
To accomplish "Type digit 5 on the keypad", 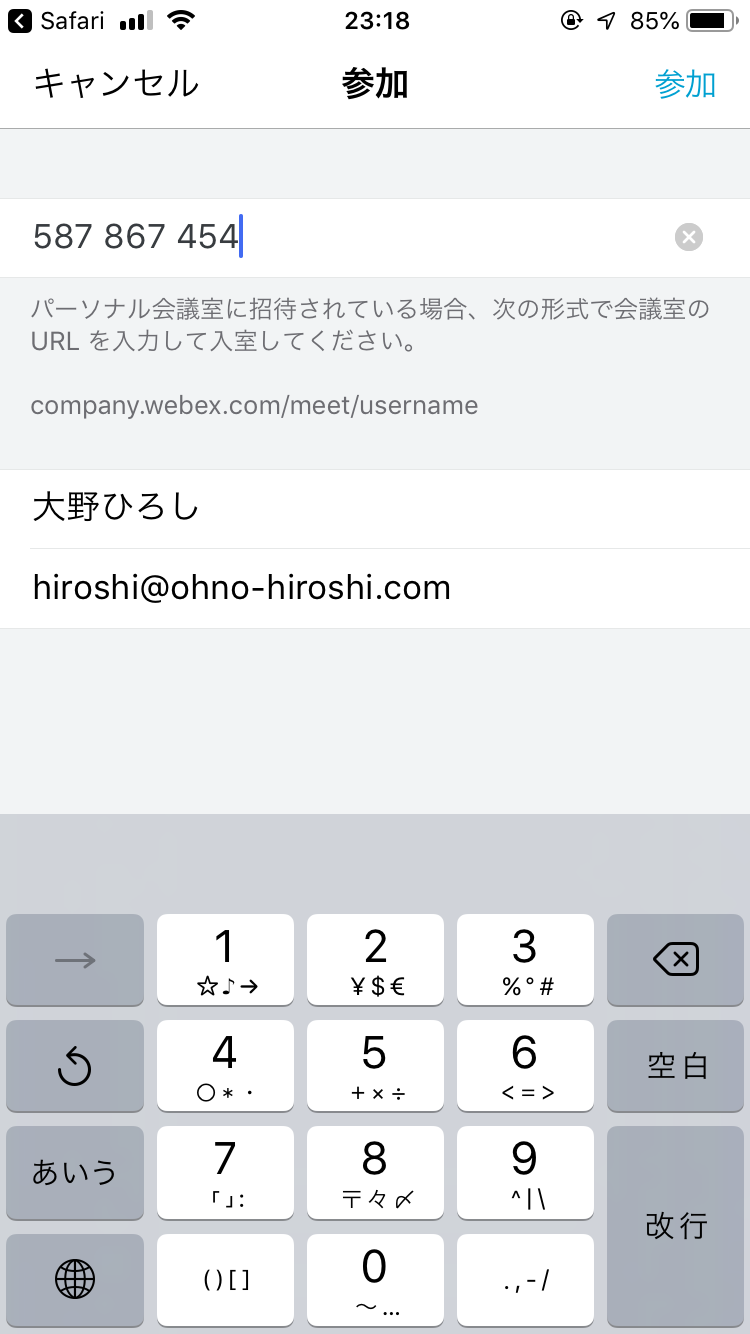I will [x=375, y=1066].
